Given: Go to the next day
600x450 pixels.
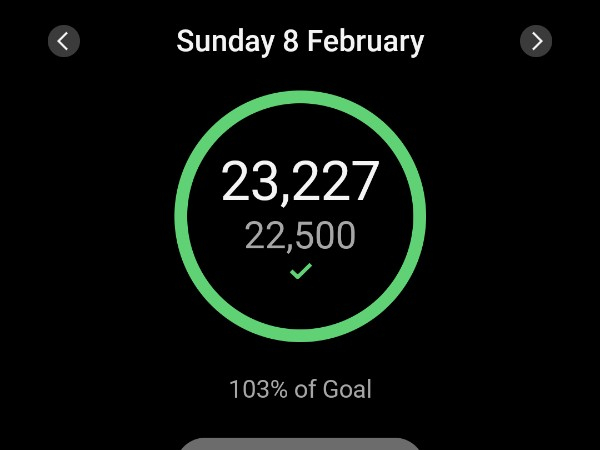Looking at the screenshot, I should point(536,41).
